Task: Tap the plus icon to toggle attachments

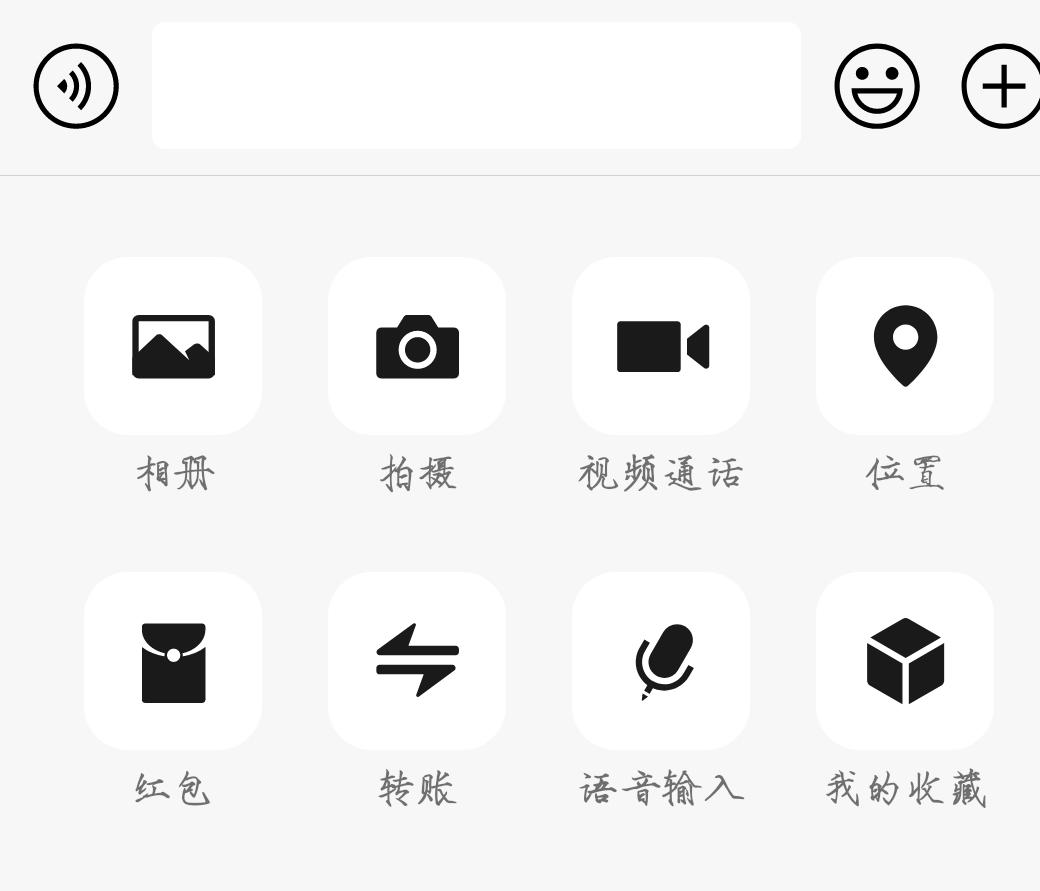Action: point(1003,86)
